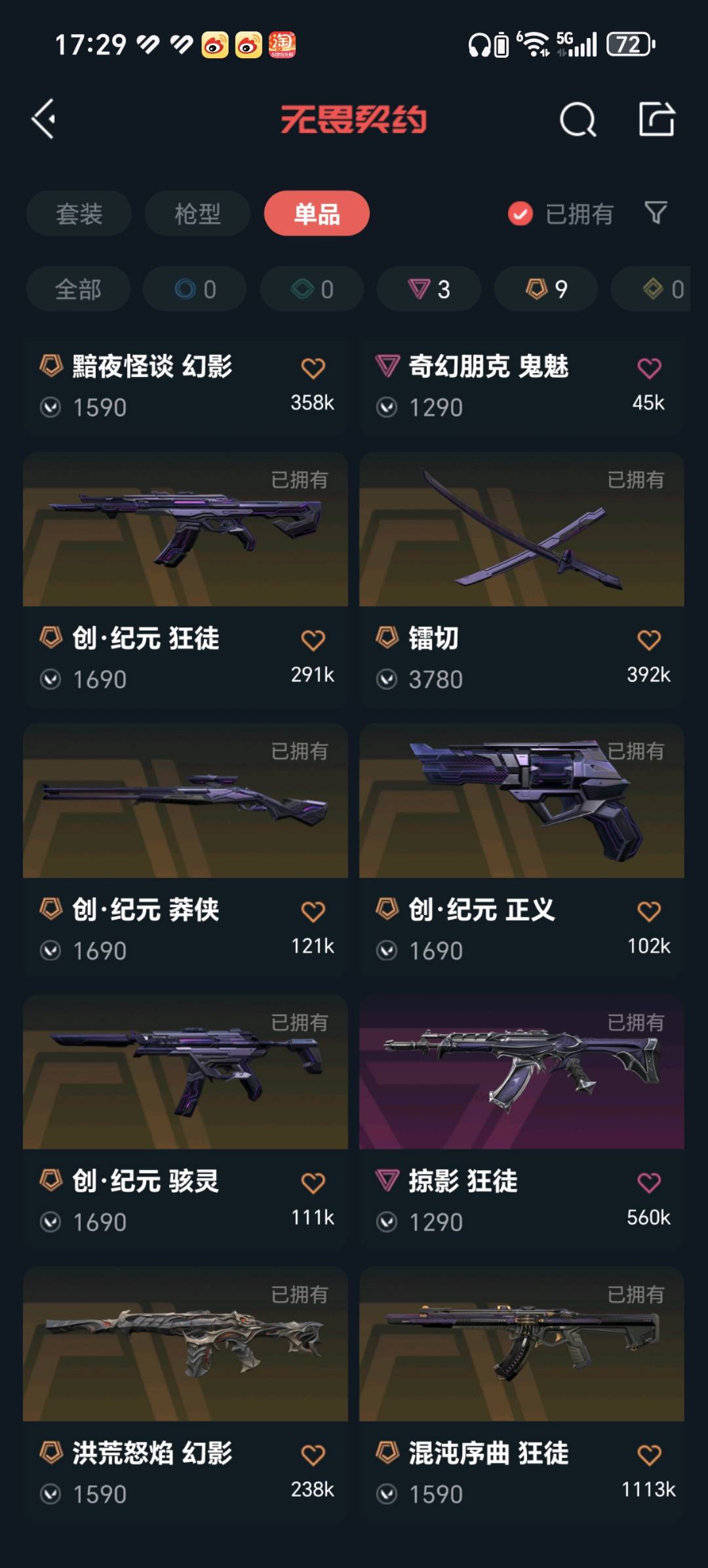Go back using the top-left arrow
The width and height of the screenshot is (708, 1568).
[x=44, y=119]
